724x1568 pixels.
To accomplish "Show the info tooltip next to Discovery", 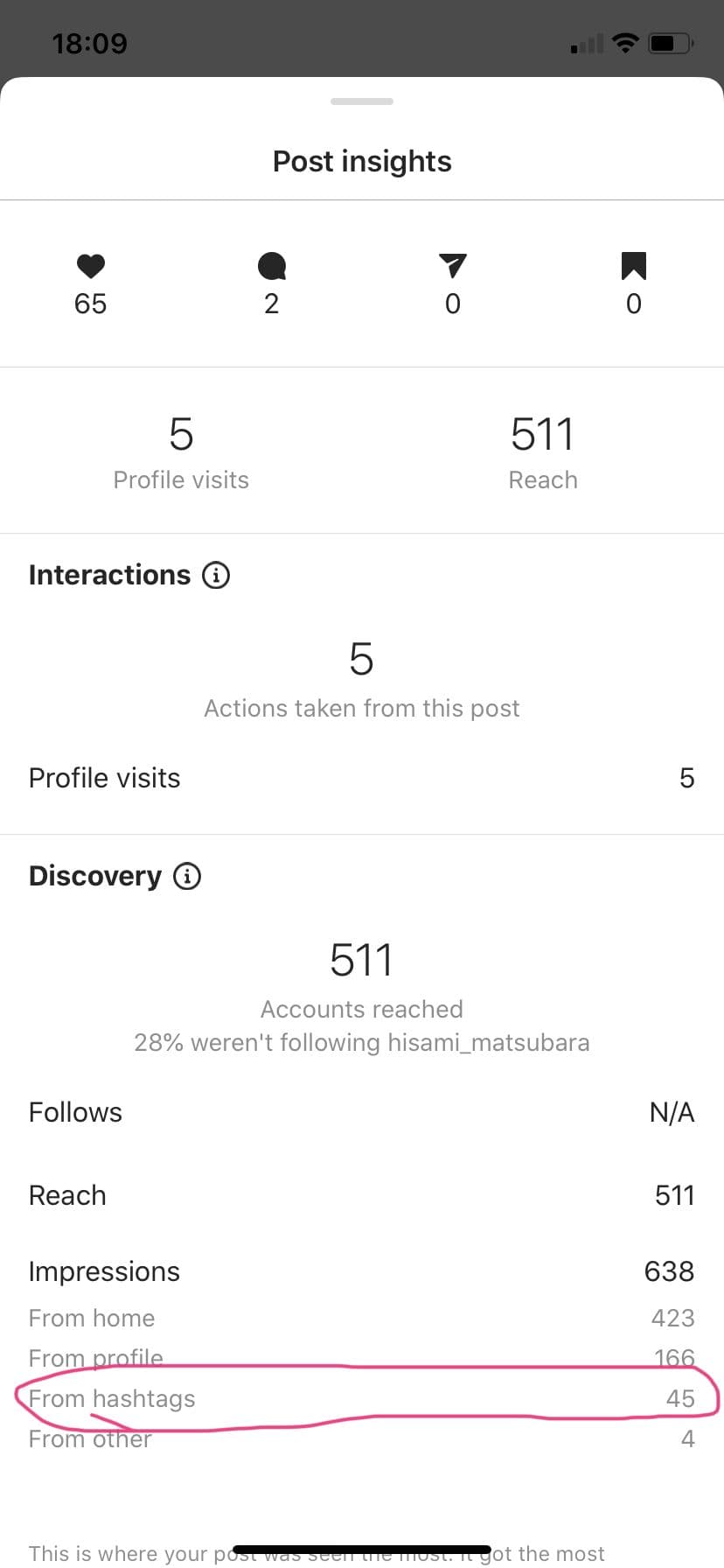I will (x=187, y=876).
